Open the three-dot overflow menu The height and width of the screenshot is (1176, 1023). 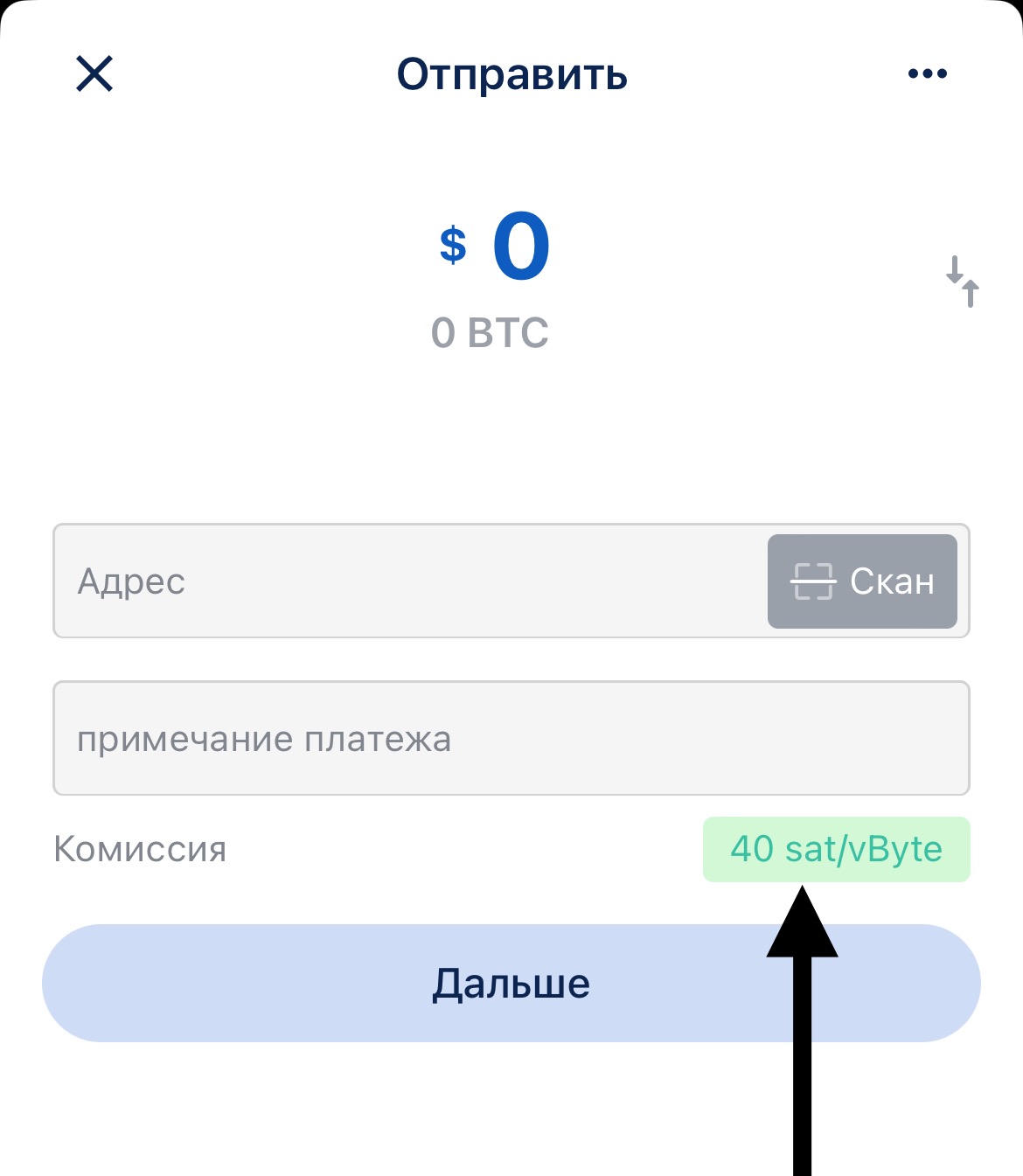click(x=927, y=74)
